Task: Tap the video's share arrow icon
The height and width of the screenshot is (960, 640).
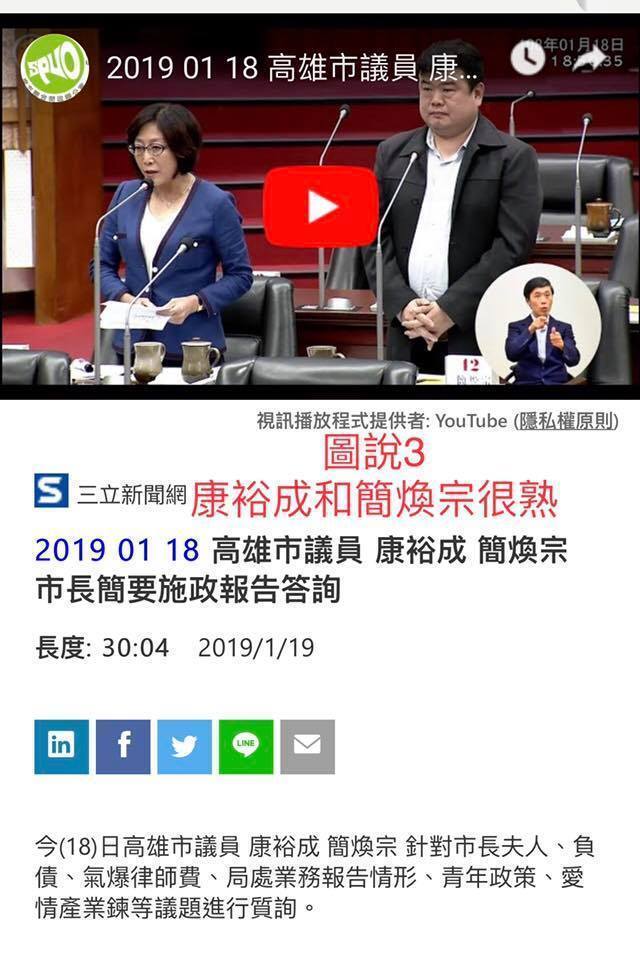Action: click(597, 57)
